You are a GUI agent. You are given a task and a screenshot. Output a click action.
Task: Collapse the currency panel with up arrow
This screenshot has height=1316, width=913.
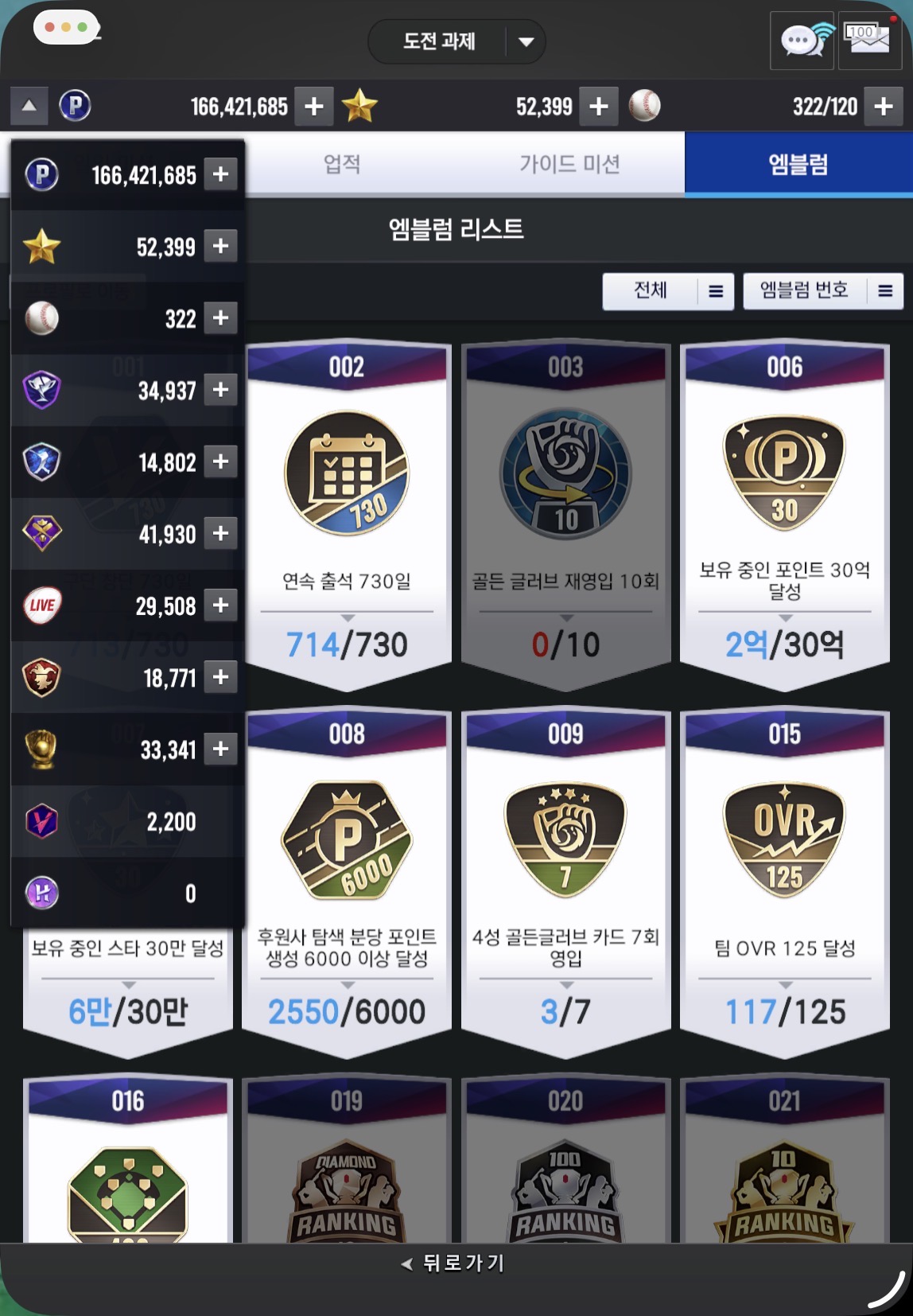[29, 105]
